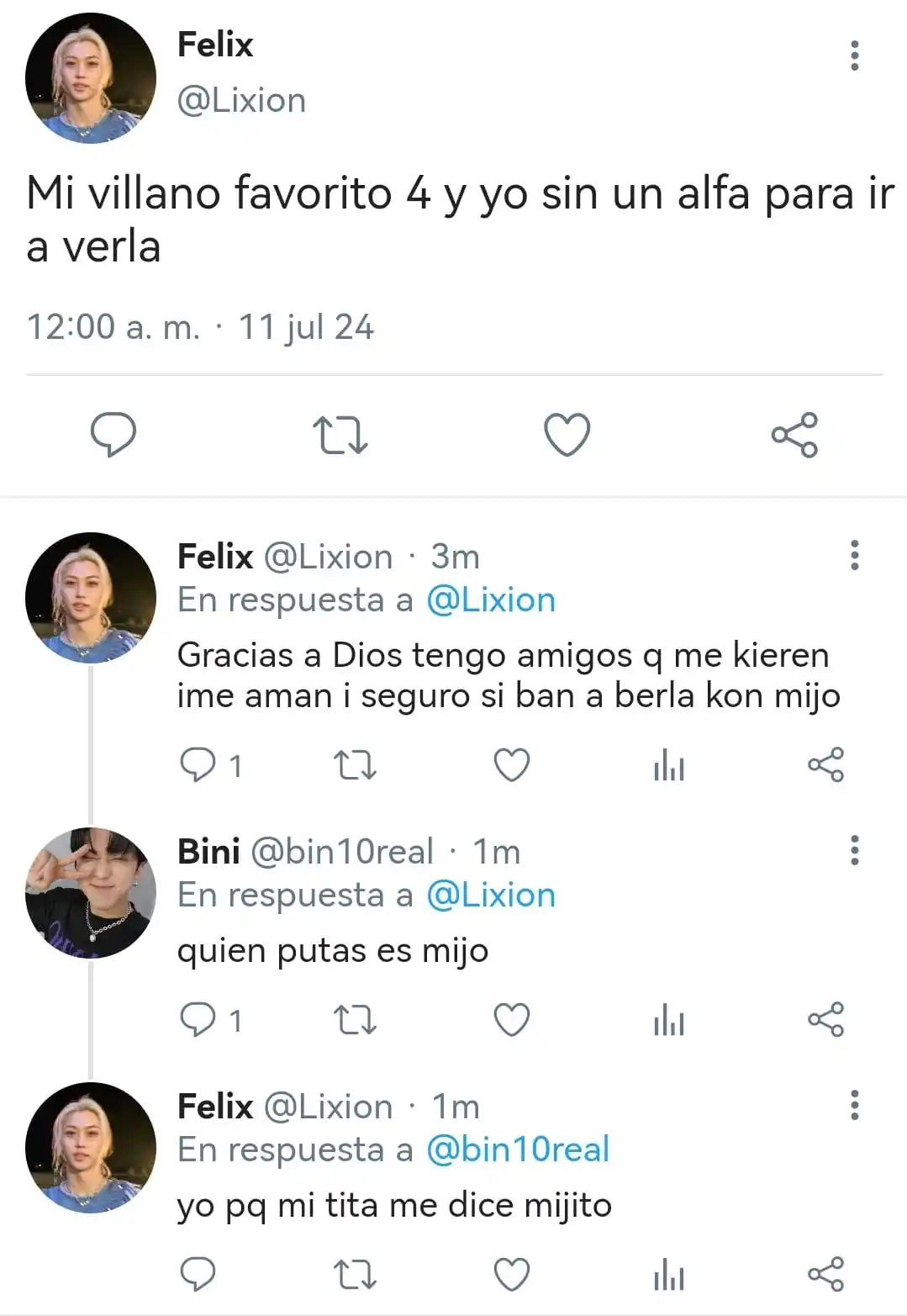Share Felix's main tweet

[793, 435]
